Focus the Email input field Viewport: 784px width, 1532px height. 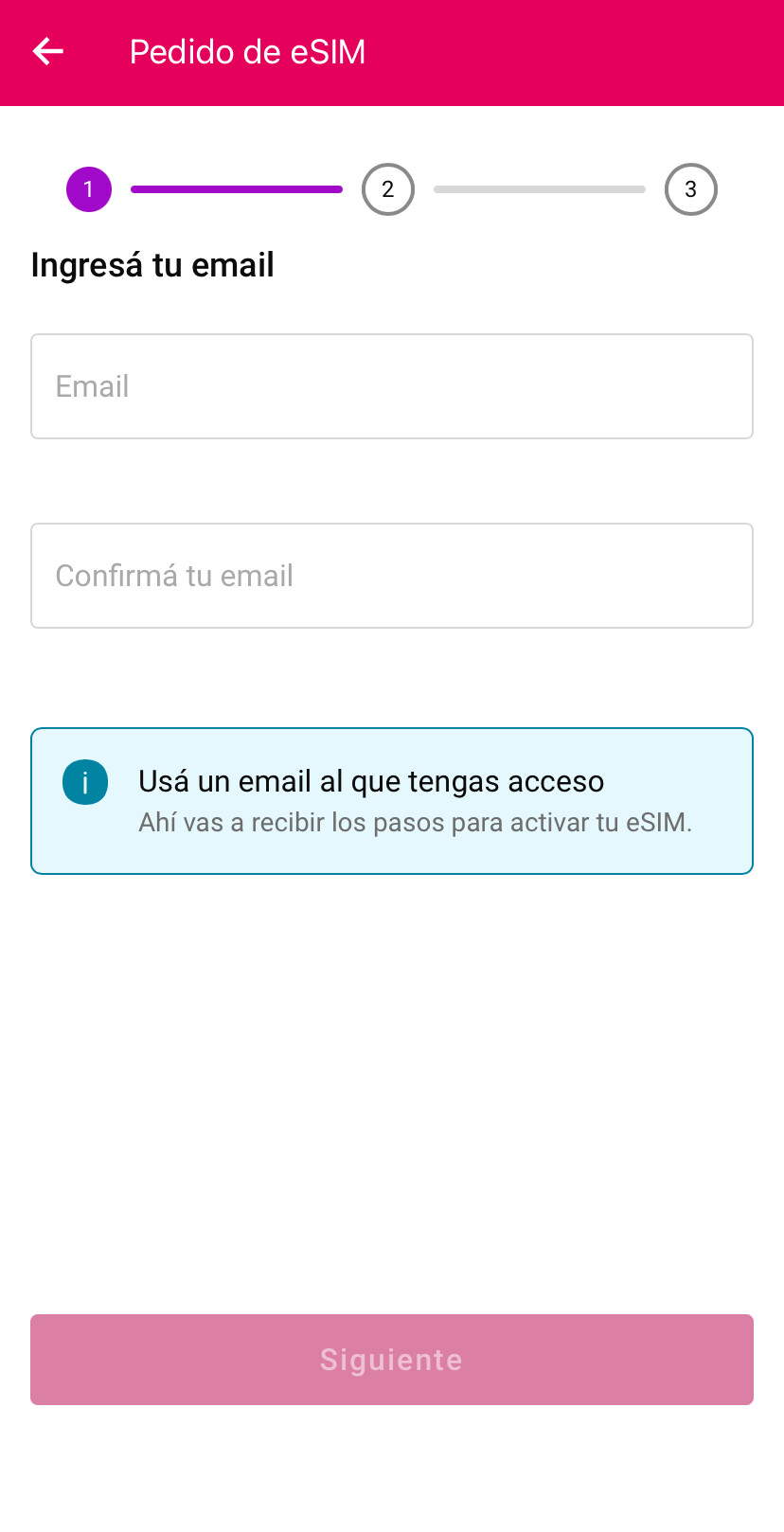(391, 386)
